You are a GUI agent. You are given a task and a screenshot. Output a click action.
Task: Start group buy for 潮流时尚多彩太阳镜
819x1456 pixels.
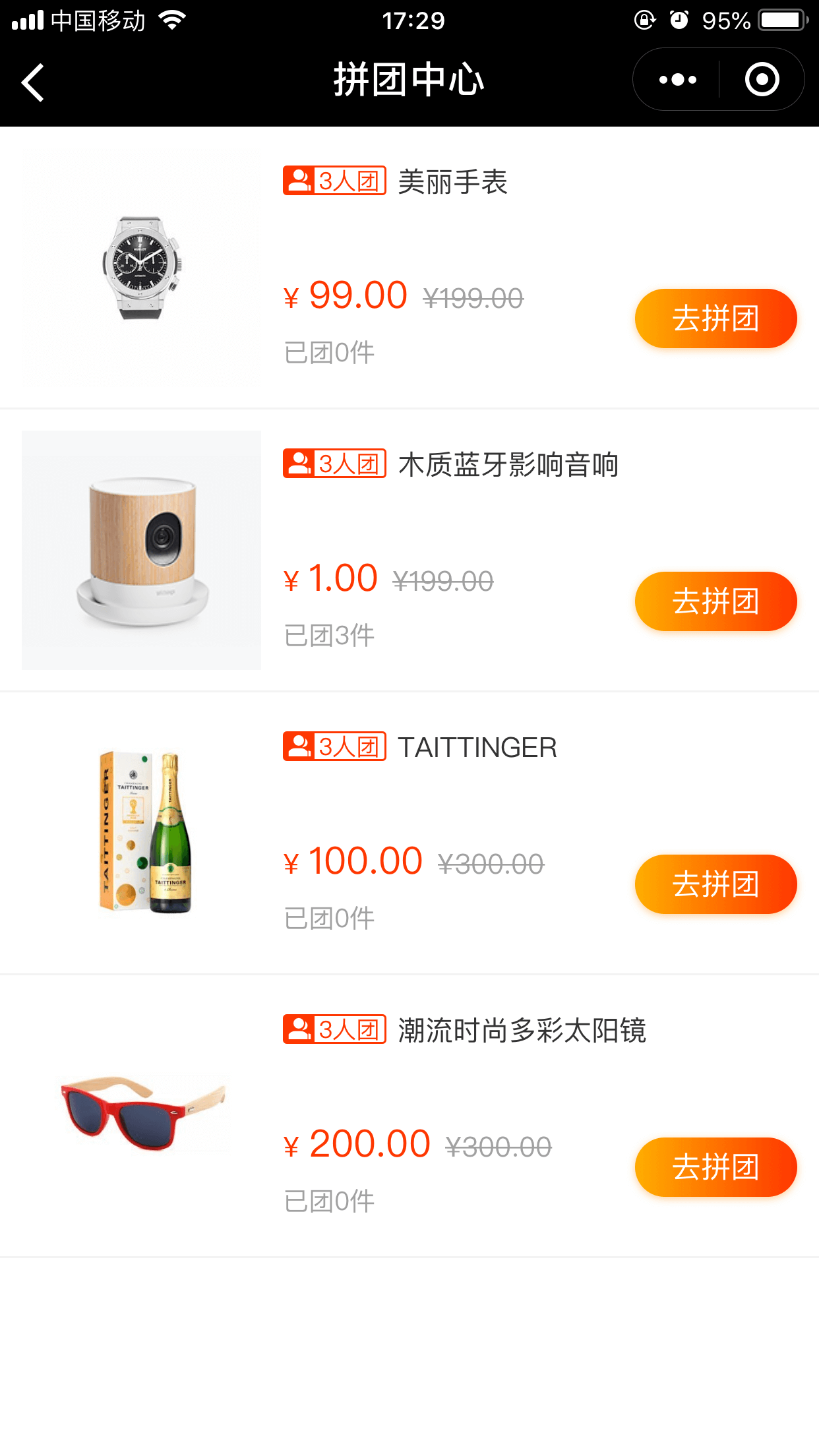pos(715,1167)
